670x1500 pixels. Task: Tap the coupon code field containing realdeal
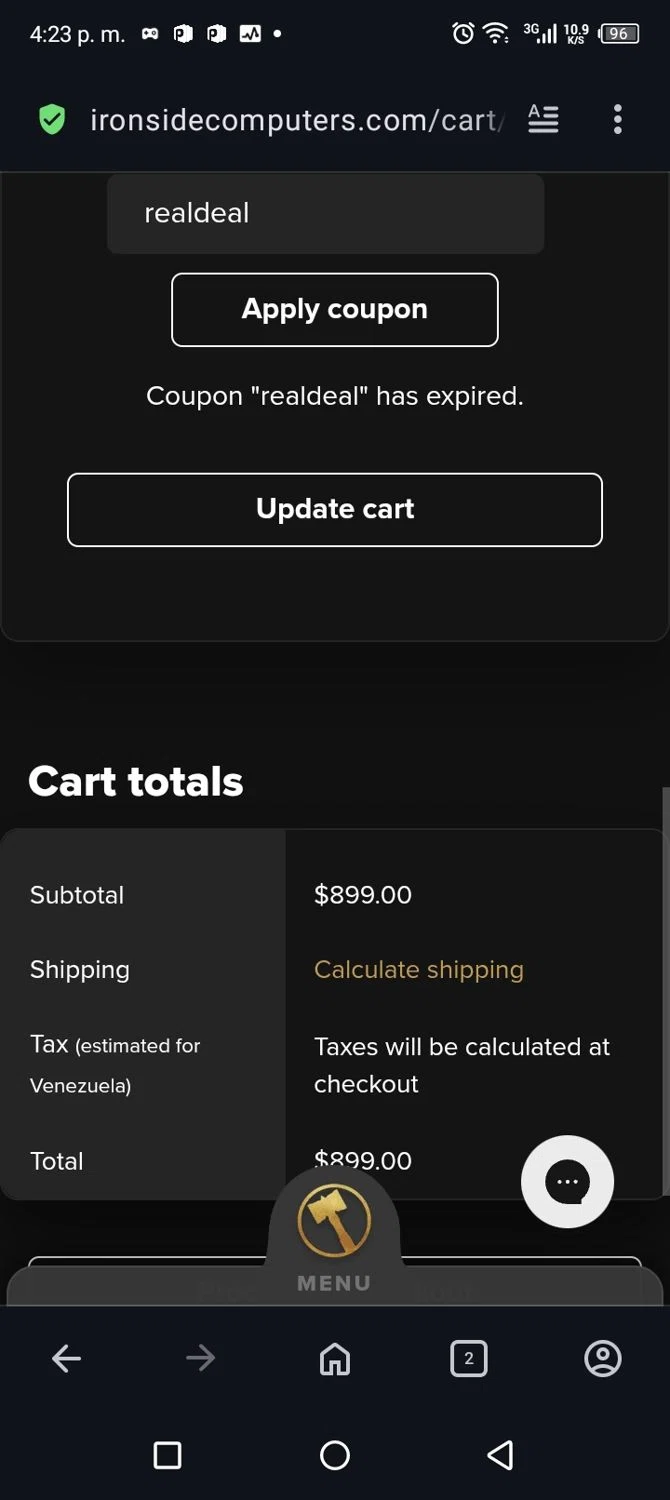pyautogui.click(x=325, y=213)
